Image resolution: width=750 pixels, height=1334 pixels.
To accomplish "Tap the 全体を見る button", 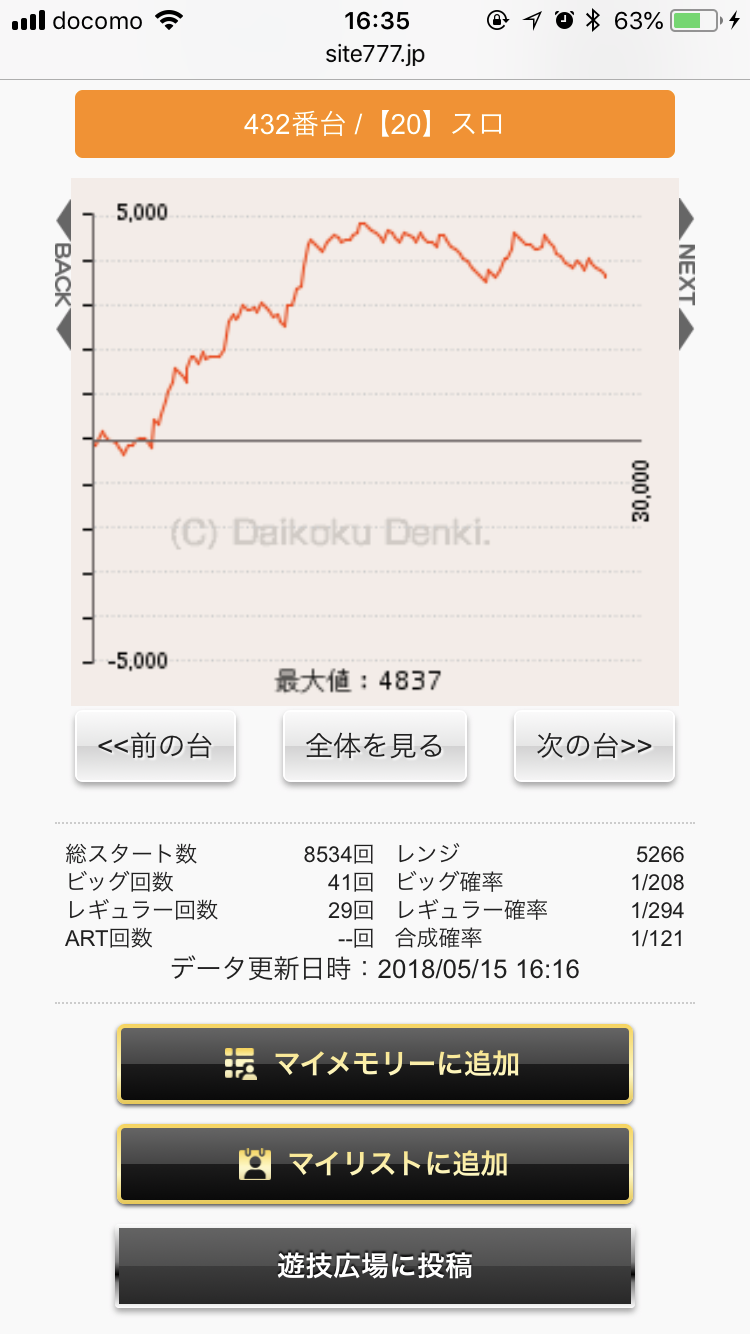I will 375,746.
